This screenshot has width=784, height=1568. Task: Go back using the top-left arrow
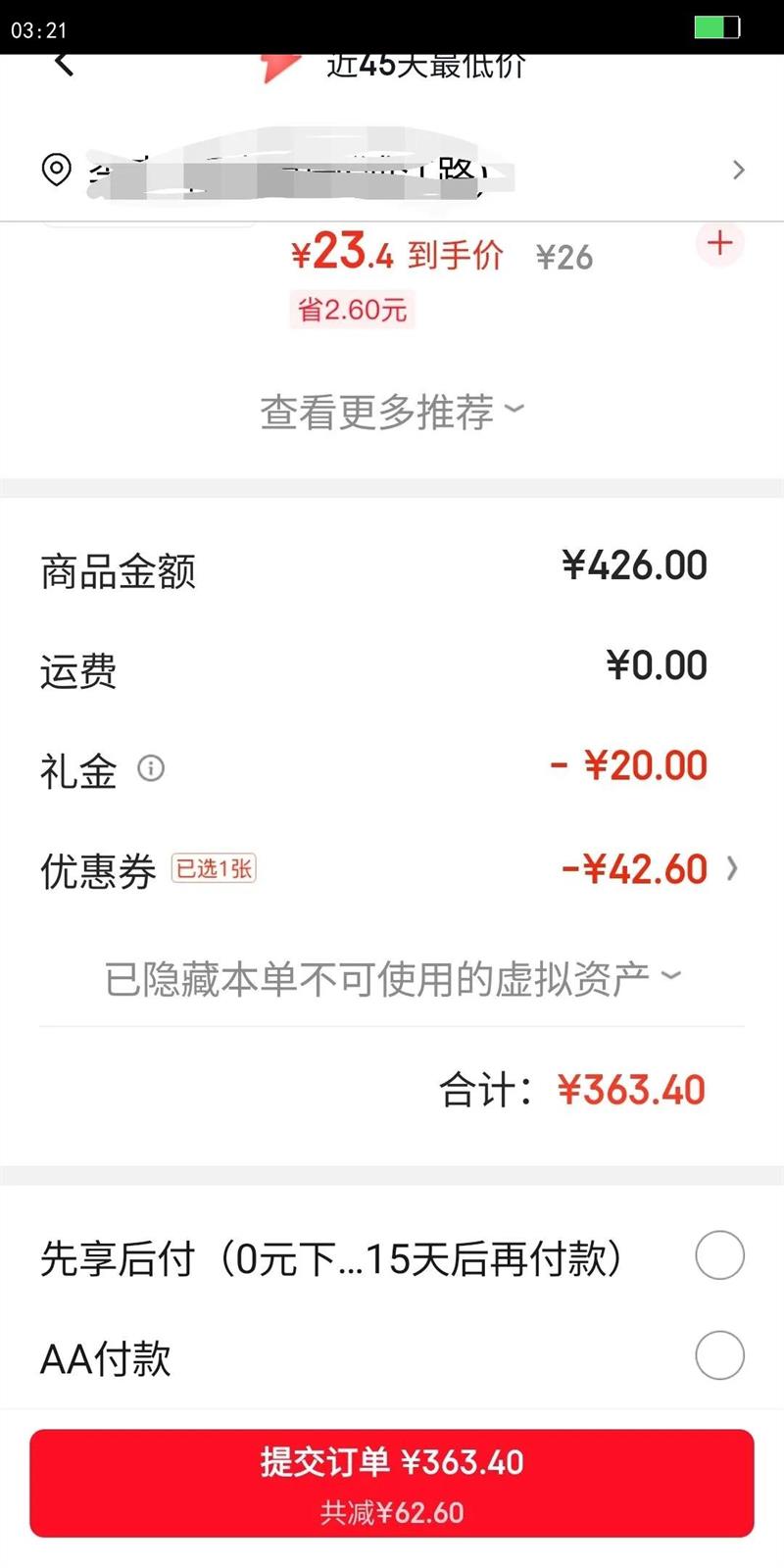tap(65, 65)
